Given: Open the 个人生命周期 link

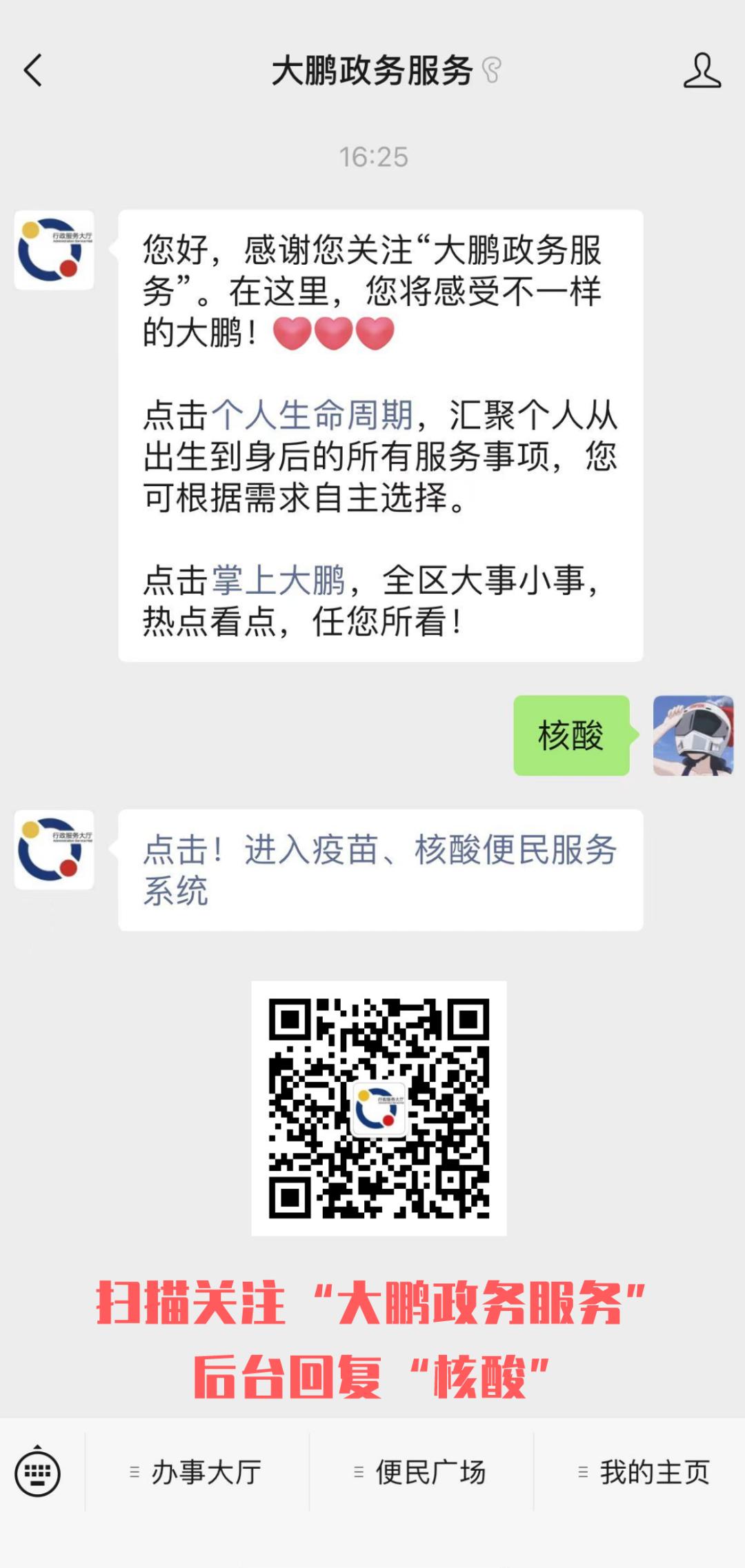Looking at the screenshot, I should [312, 416].
